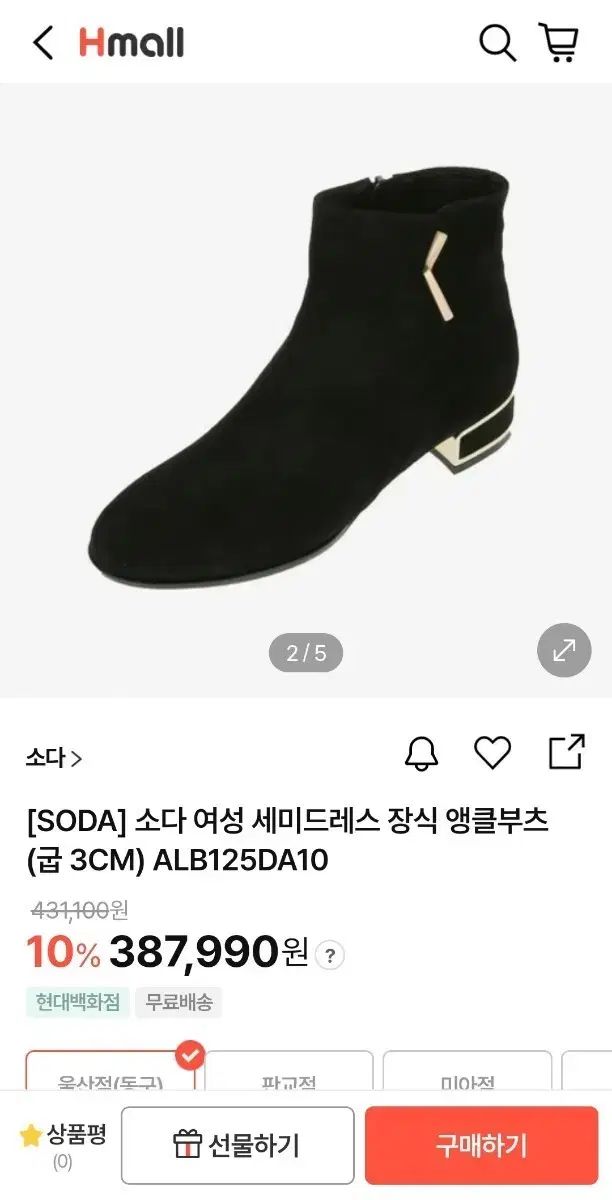Select the 판교점 store option
This screenshot has height=1200, width=612.
(x=289, y=1075)
